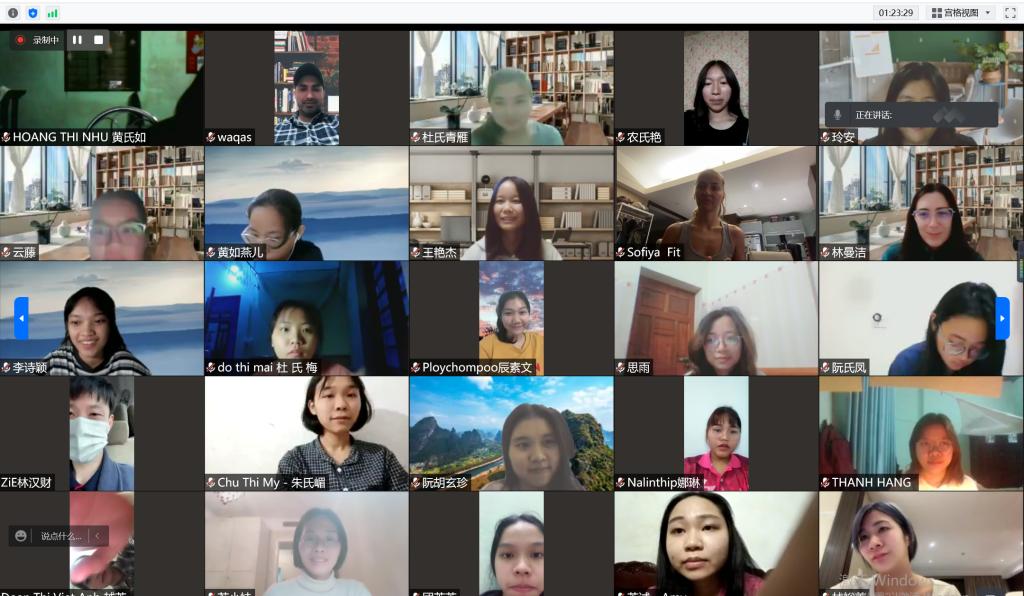The height and width of the screenshot is (596, 1024).
Task: Open the meeting info icon
Action: click(x=13, y=13)
